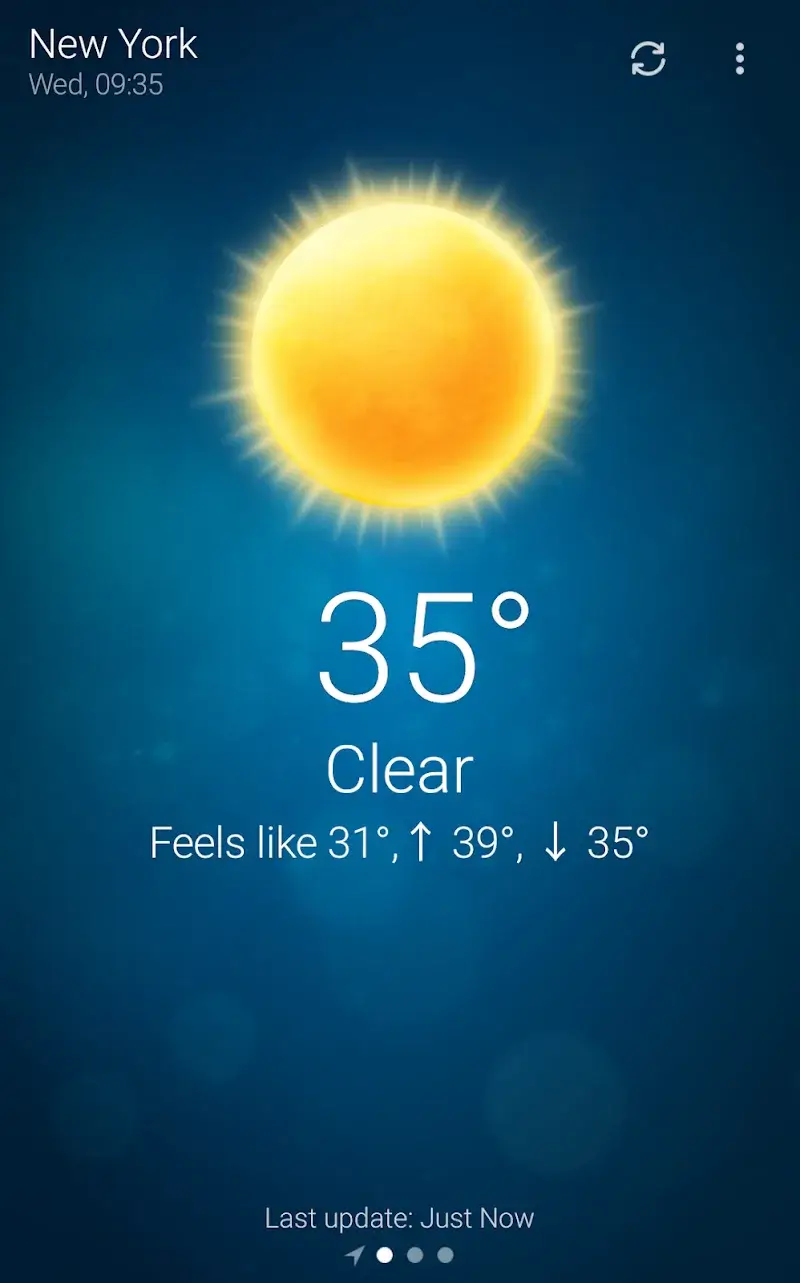The image size is (800, 1283).
Task: Open the three-dot overflow menu
Action: [739, 59]
